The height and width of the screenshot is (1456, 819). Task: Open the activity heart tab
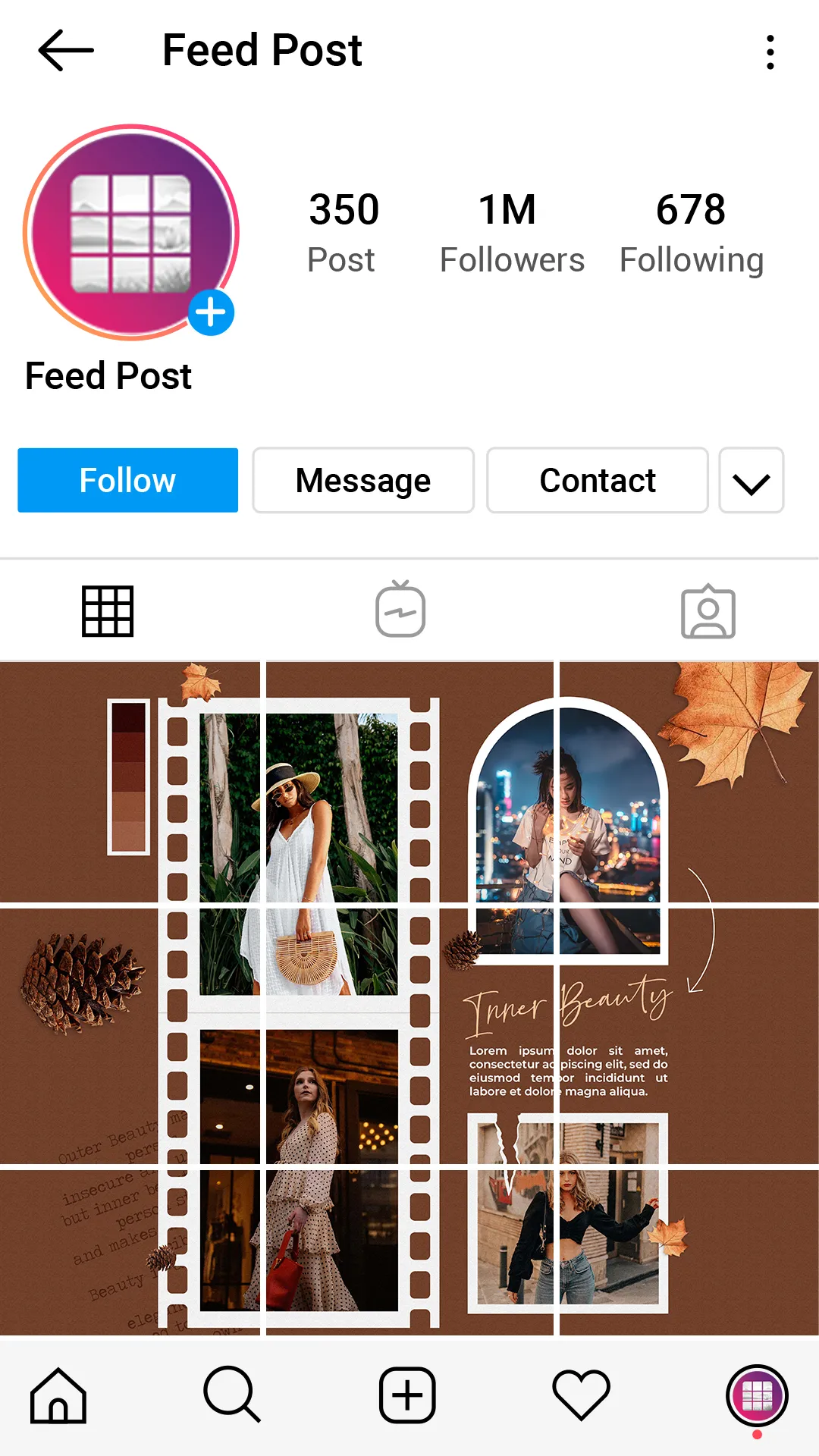click(x=582, y=1395)
